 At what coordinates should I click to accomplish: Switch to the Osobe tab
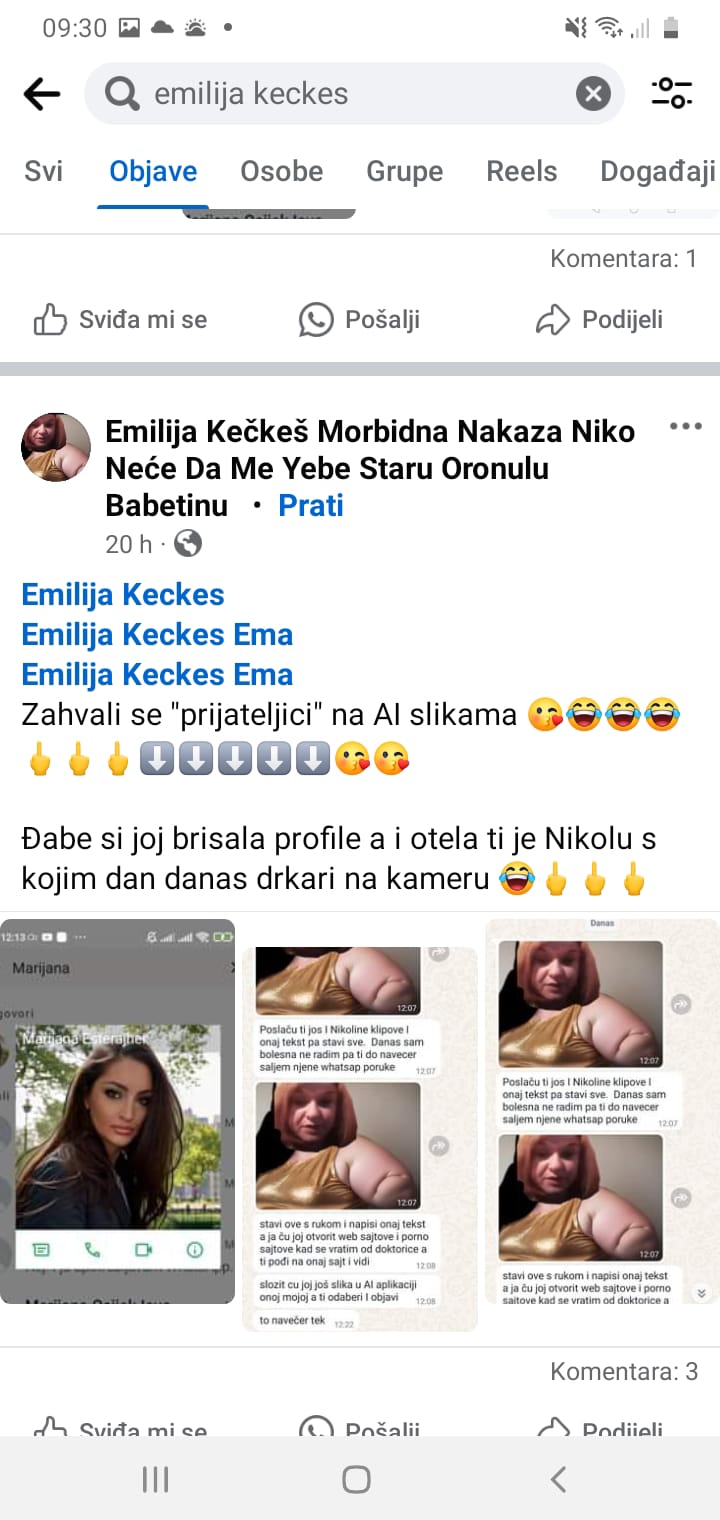tap(281, 171)
